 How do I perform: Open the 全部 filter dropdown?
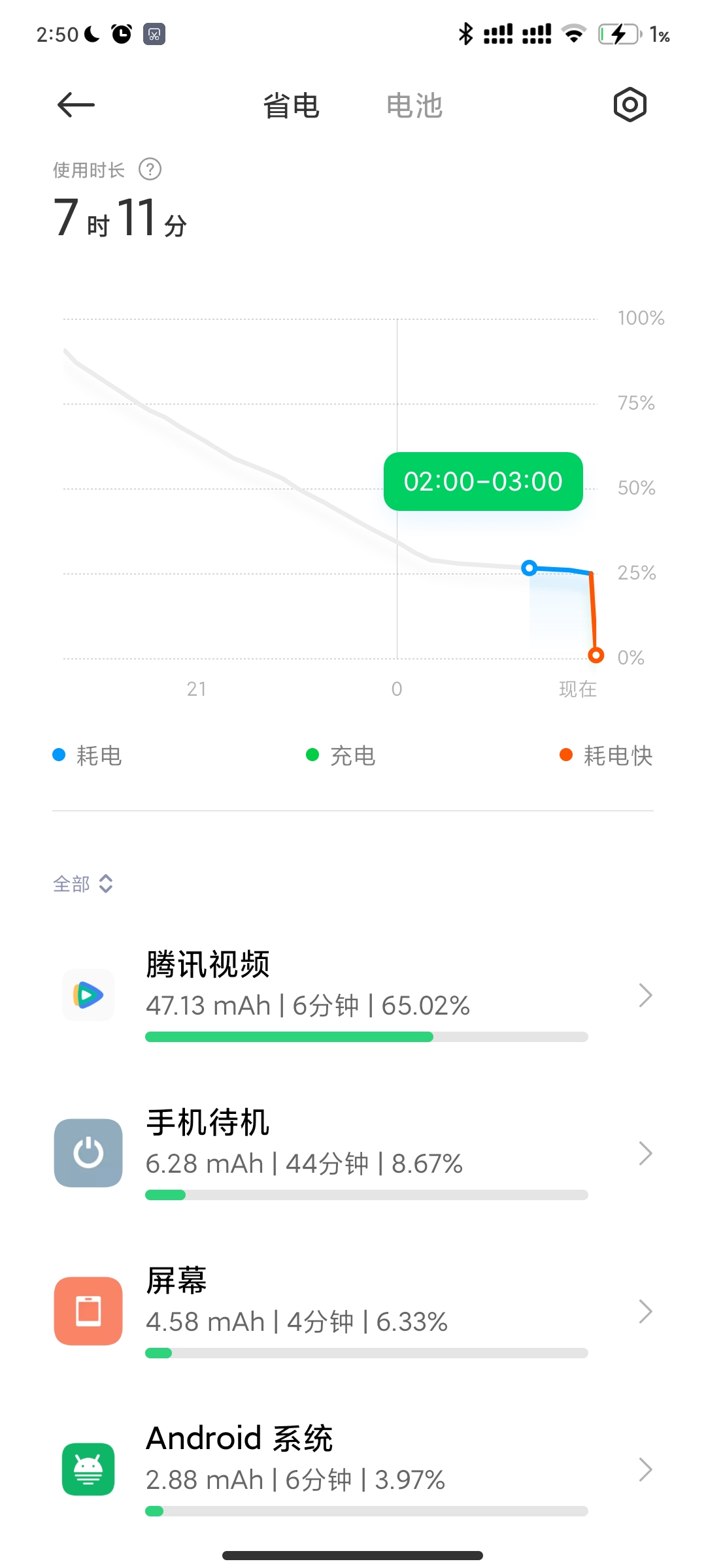(83, 884)
